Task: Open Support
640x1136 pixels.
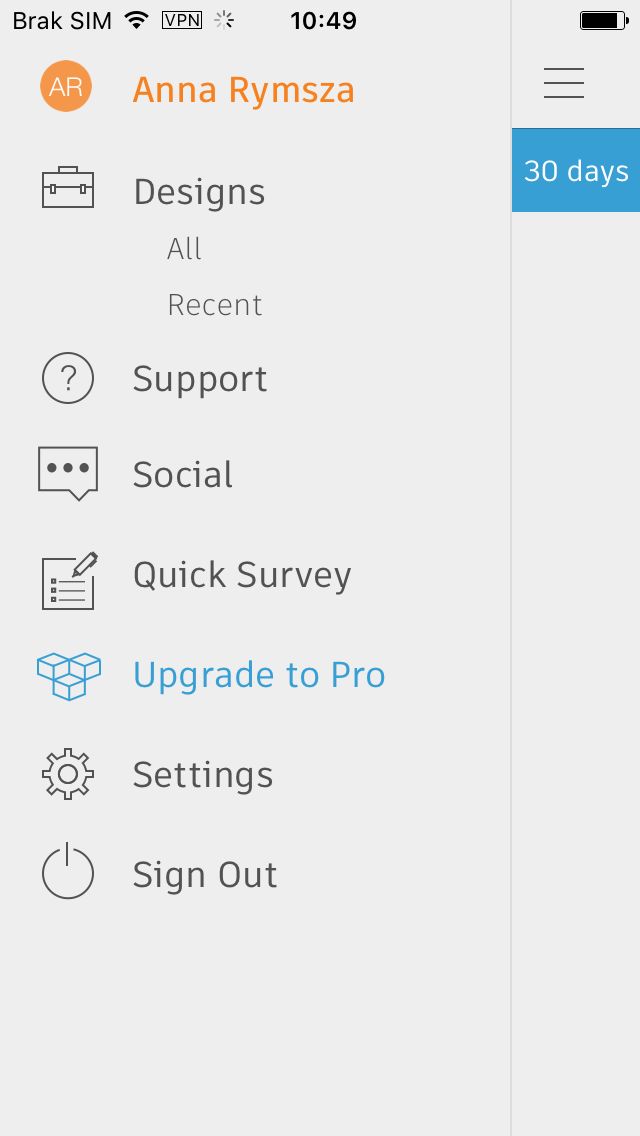Action: click(x=200, y=379)
